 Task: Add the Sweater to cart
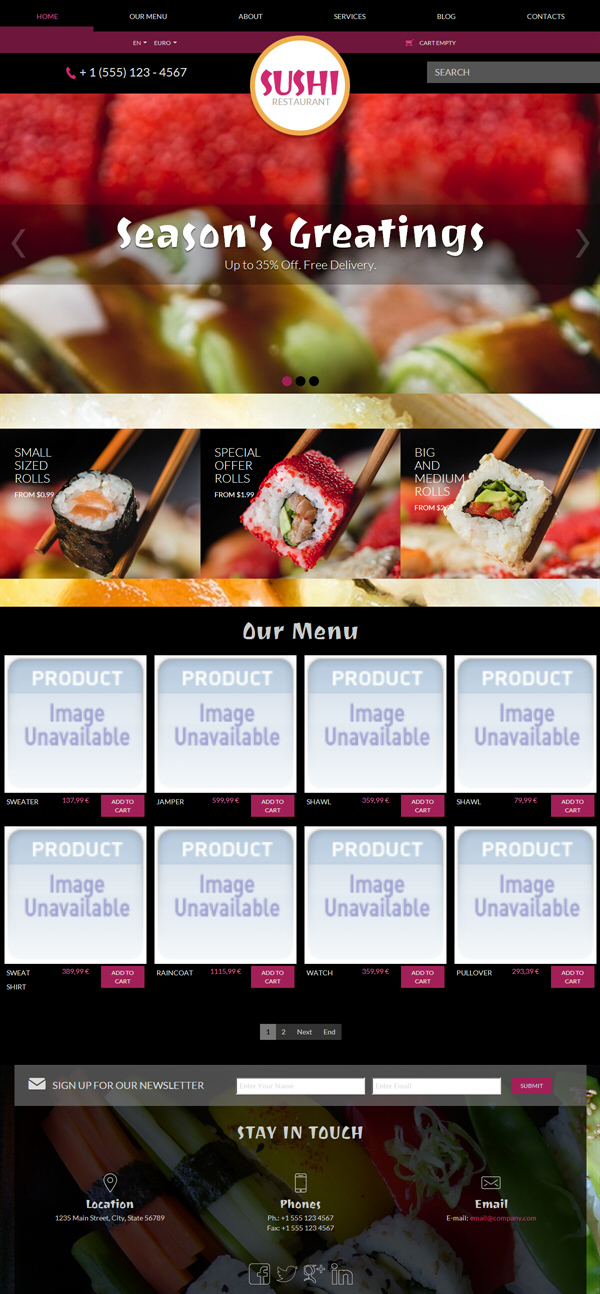[x=122, y=806]
